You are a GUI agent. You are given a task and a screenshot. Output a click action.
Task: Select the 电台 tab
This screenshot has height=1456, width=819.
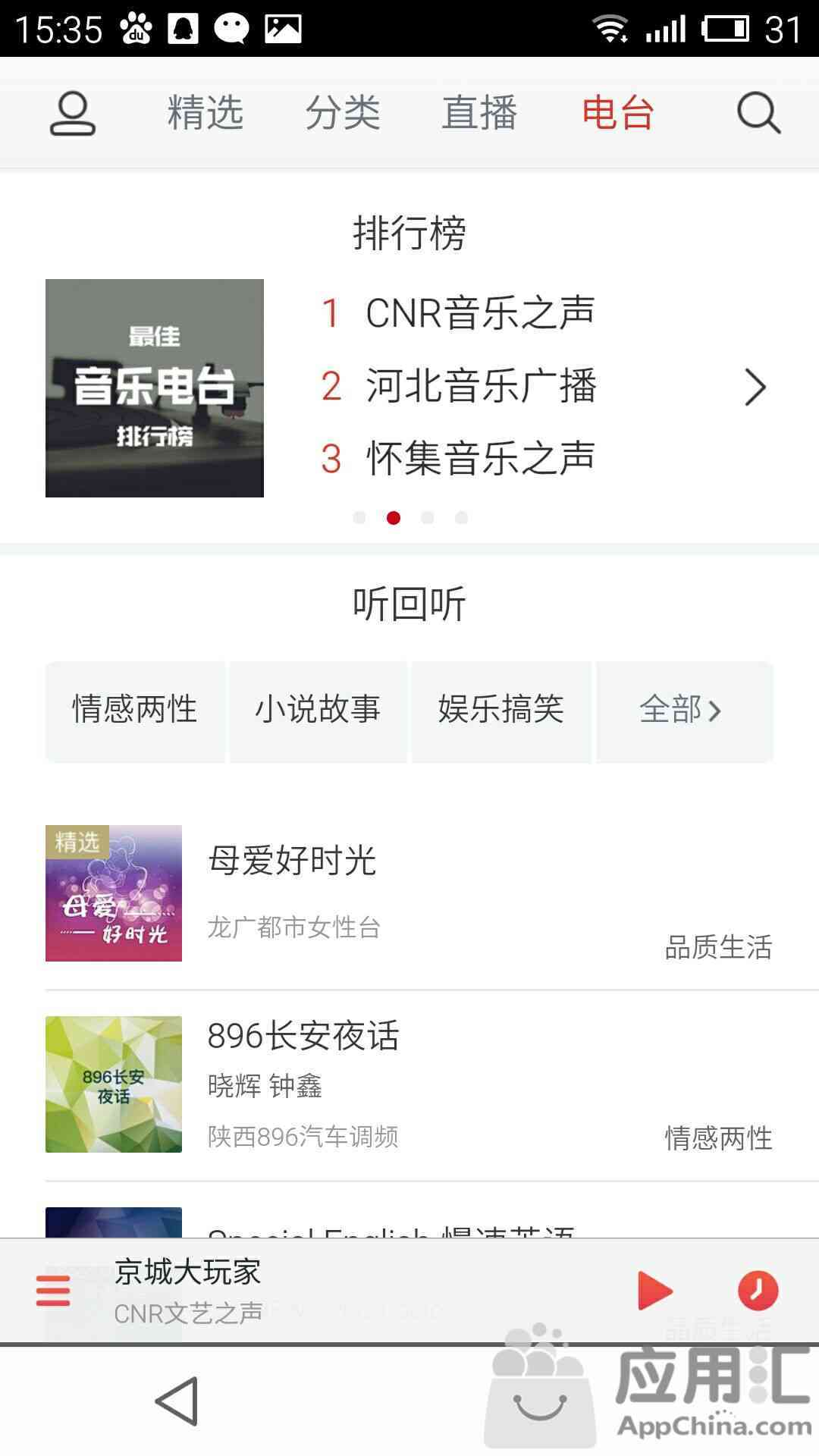point(618,113)
